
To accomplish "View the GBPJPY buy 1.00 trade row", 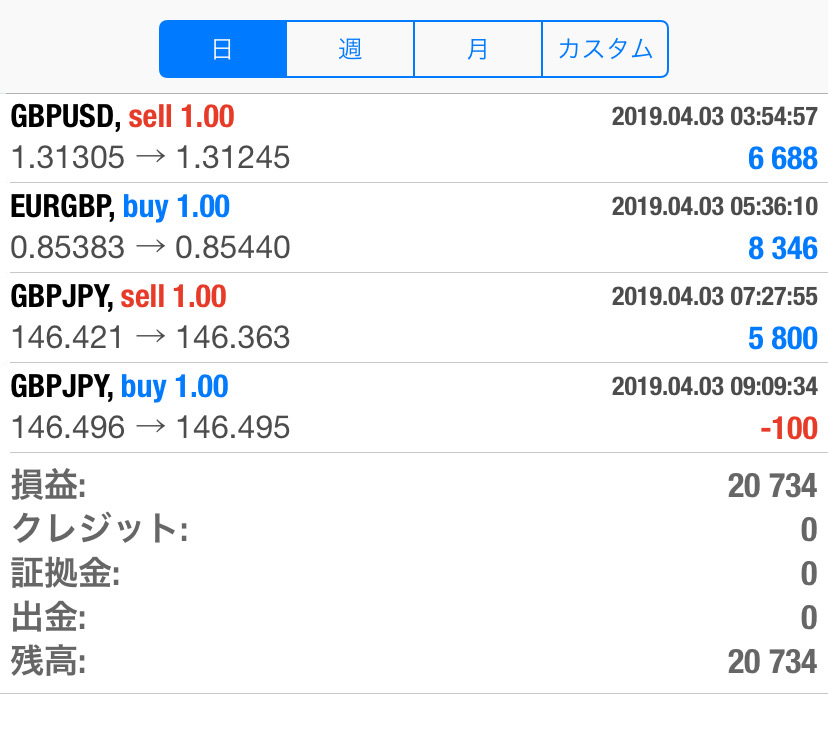I will [x=414, y=408].
